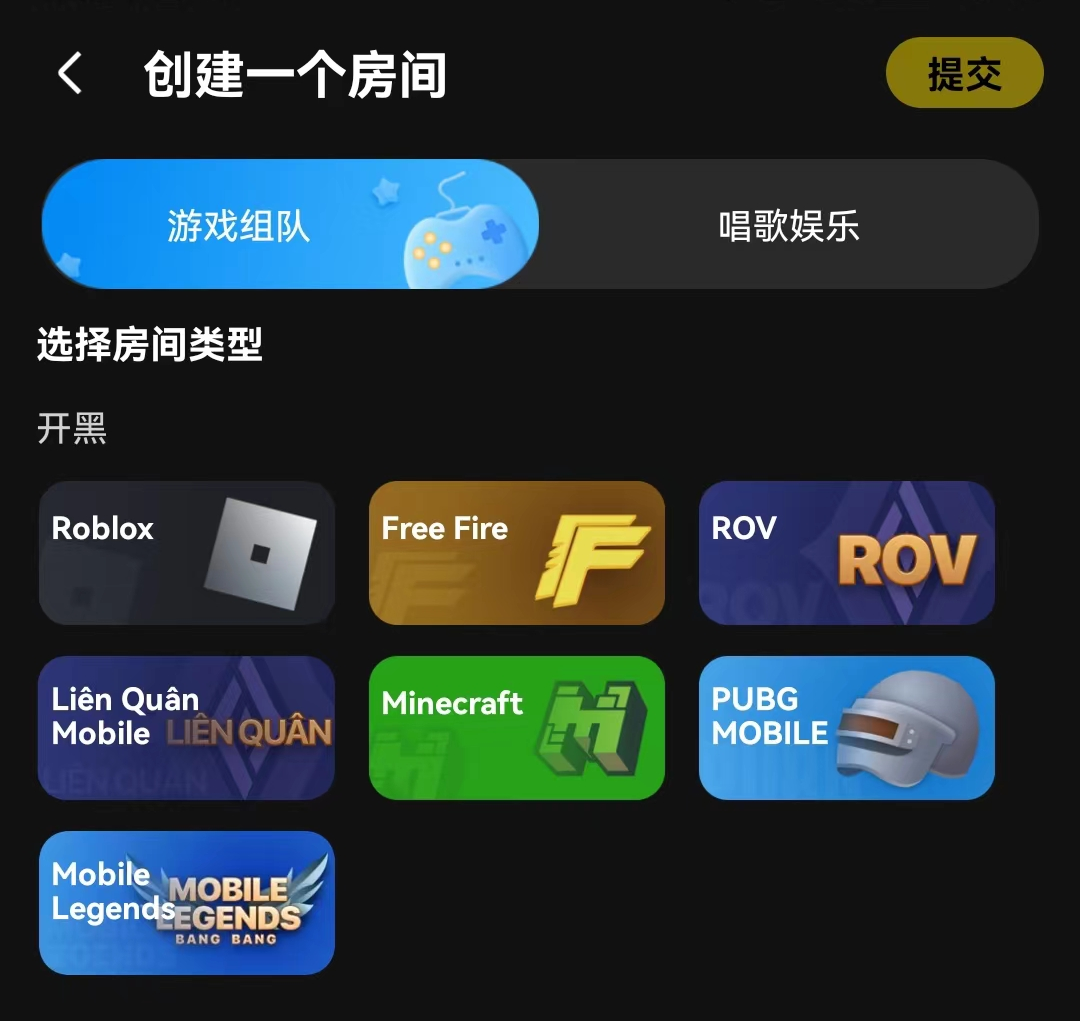Pick the Free Fire room card
1080x1021 pixels.
pyautogui.click(x=516, y=553)
